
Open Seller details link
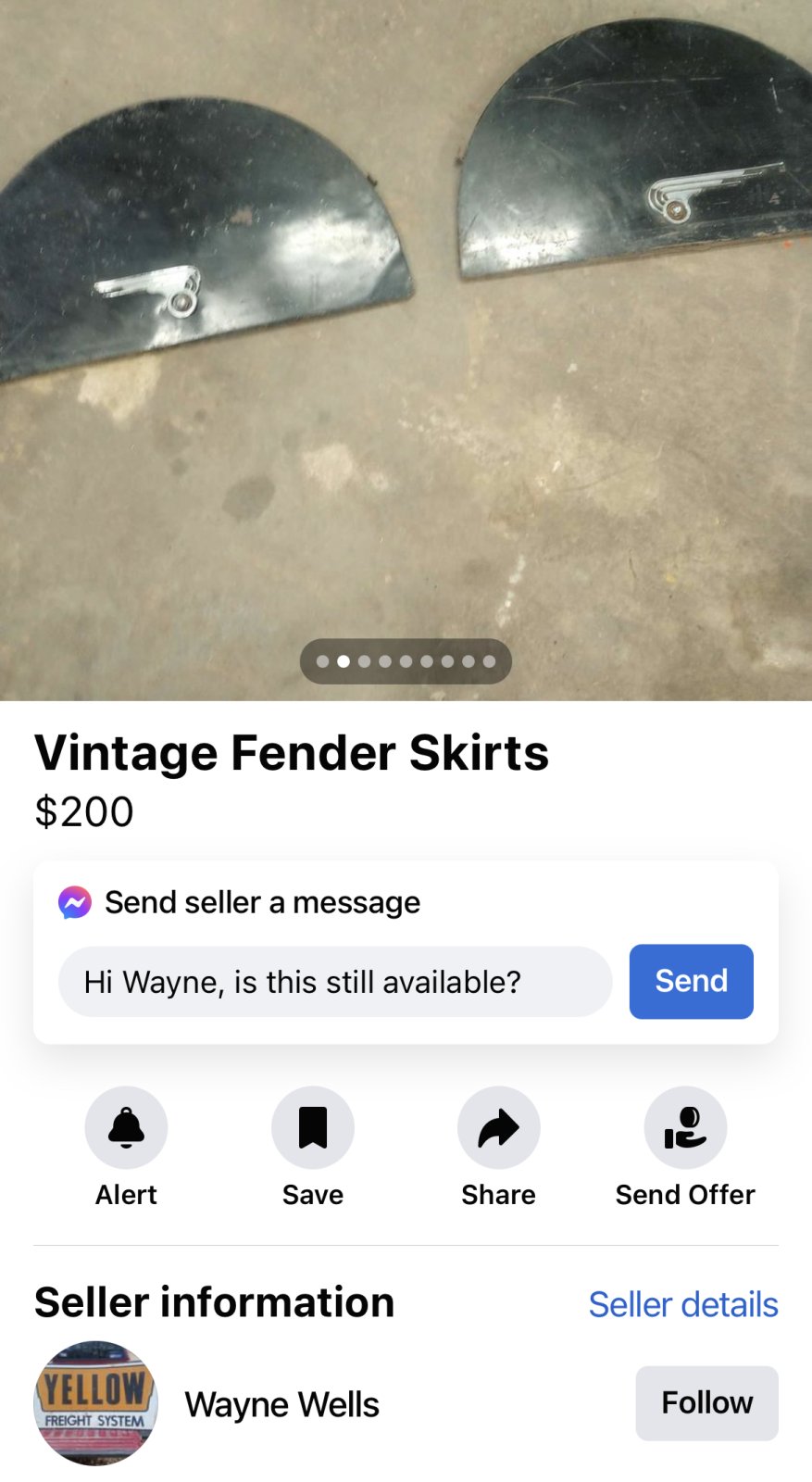(x=683, y=1304)
